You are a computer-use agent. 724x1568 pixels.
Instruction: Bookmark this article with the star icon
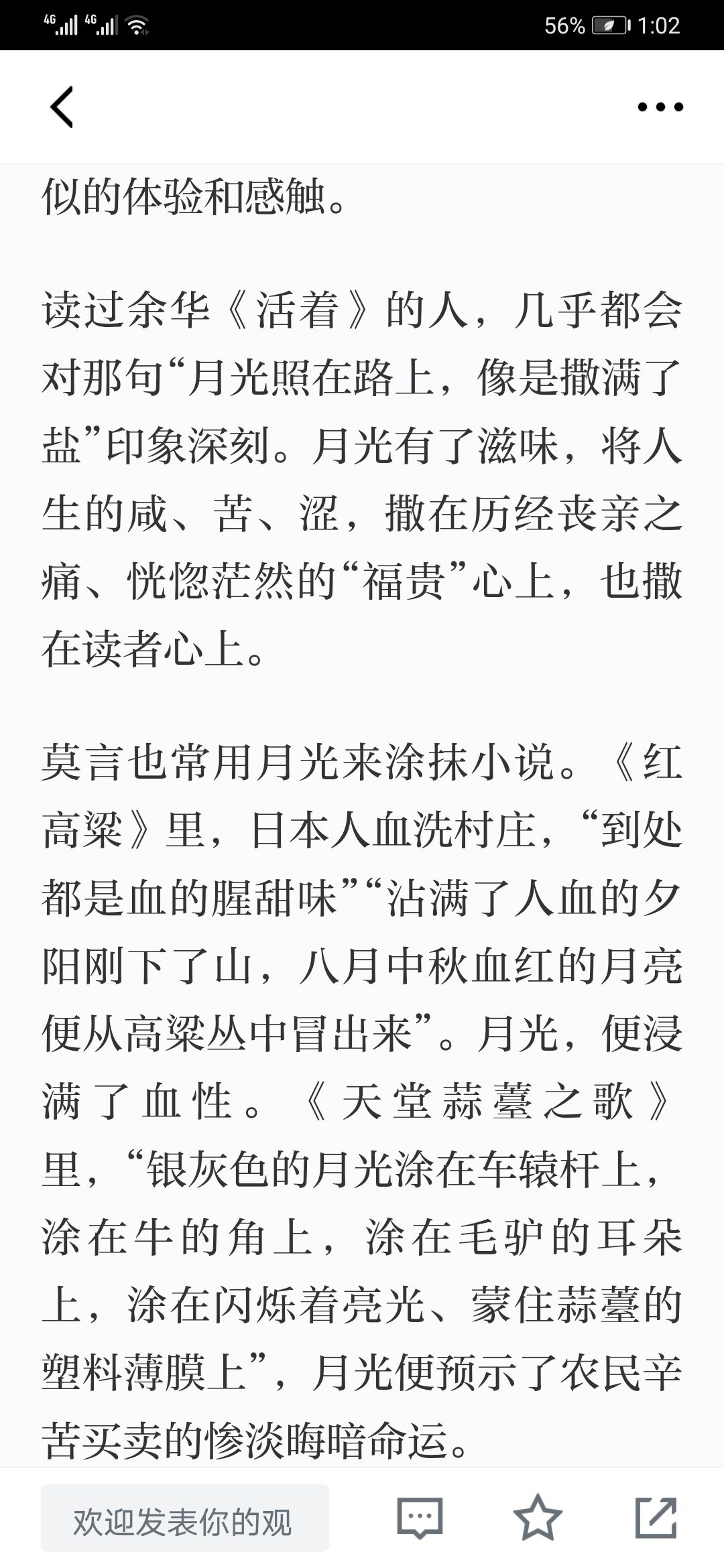[x=537, y=1518]
